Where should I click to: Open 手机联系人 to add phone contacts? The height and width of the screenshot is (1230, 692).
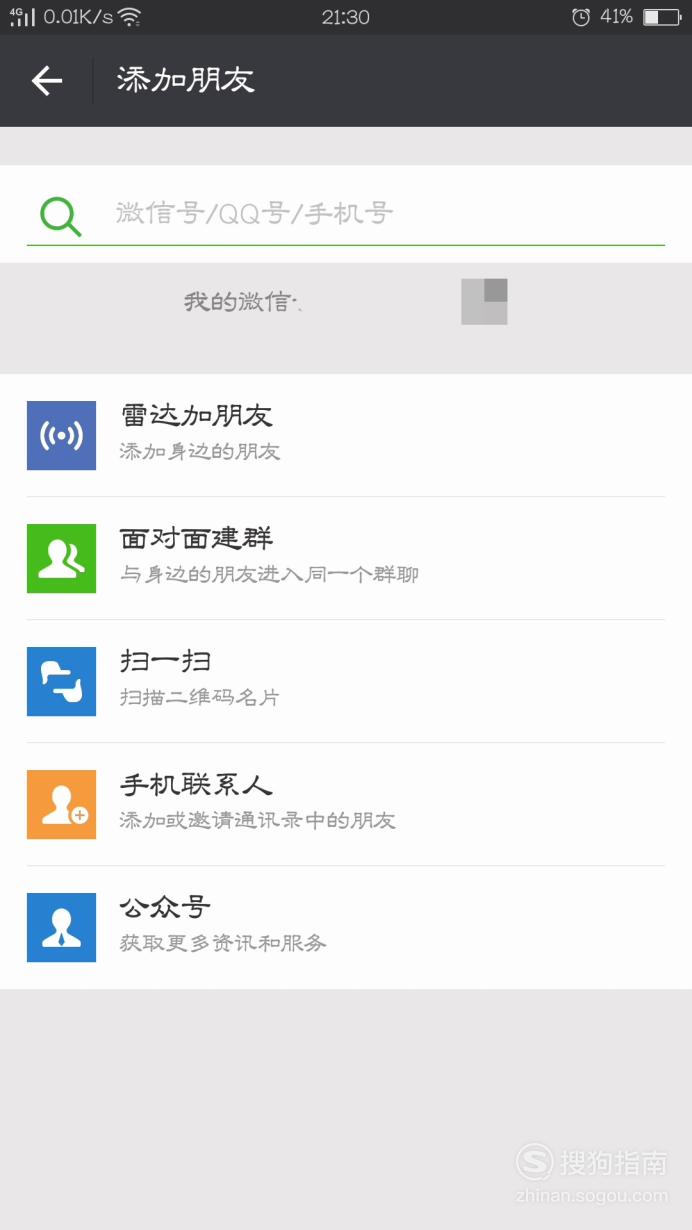[x=346, y=804]
